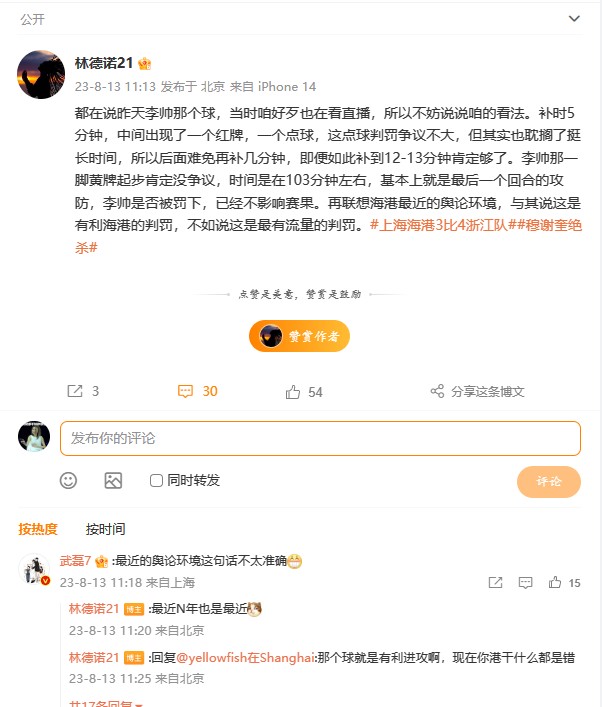Share this post via 分享这条博文

click(476, 392)
